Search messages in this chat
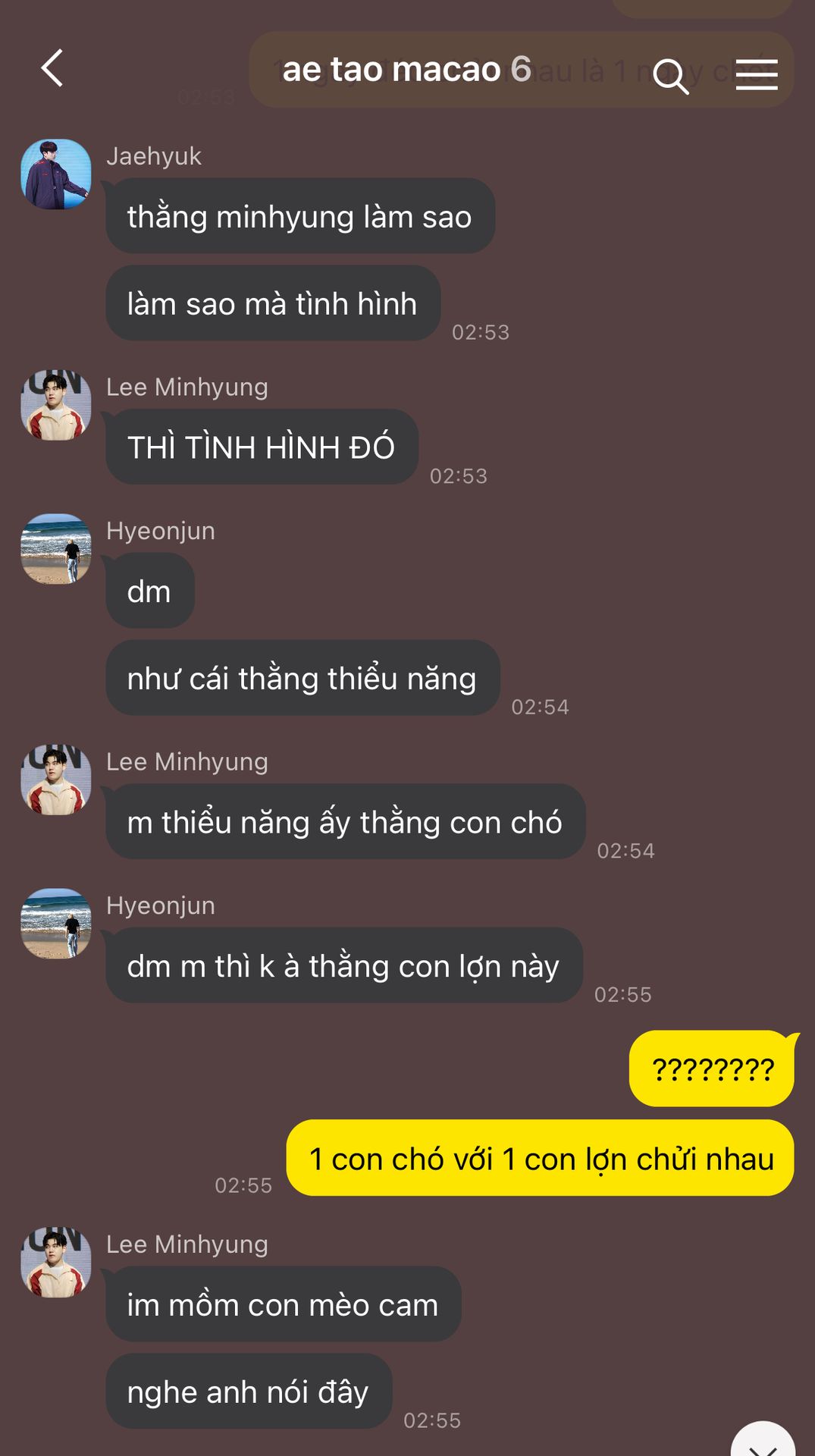 670,75
